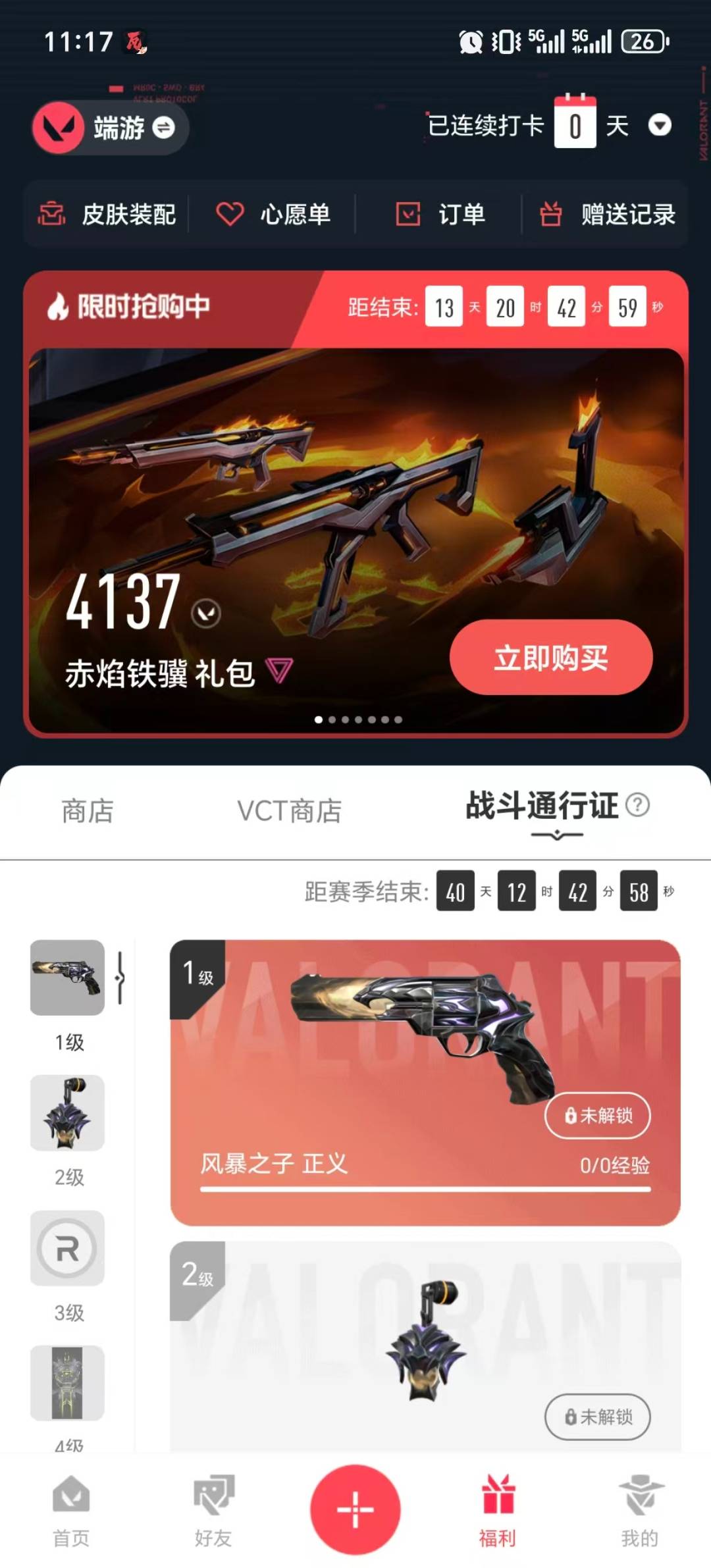The image size is (711, 1568).
Task: Select the 2级 reward thumbnail in sidebar
Action: [67, 1113]
